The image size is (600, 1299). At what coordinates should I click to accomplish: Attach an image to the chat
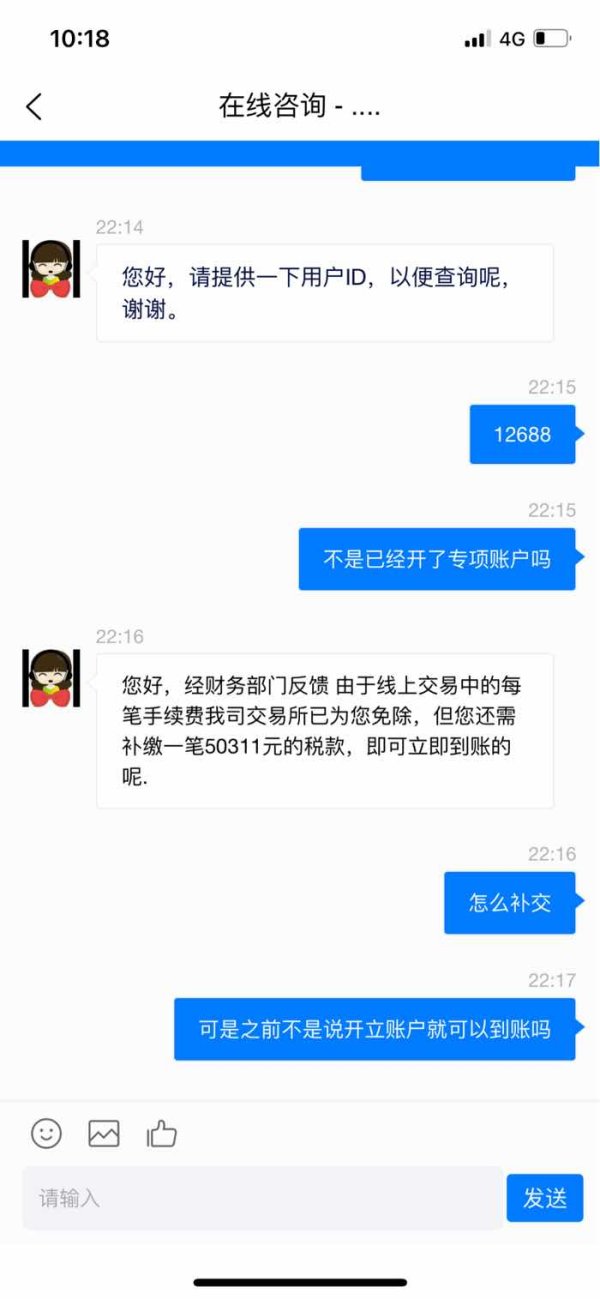click(104, 1133)
